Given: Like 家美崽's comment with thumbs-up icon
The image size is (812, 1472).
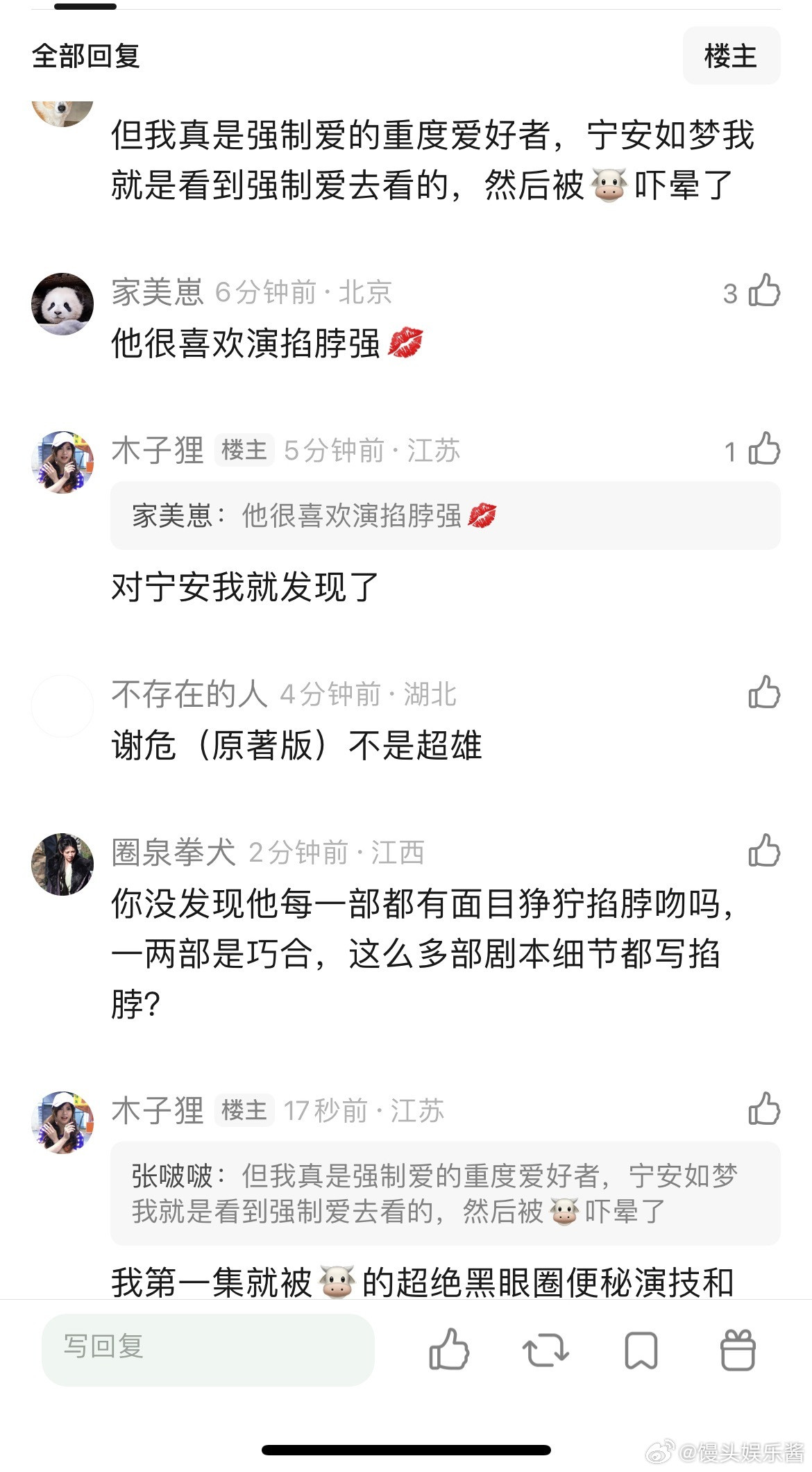Looking at the screenshot, I should coord(763,294).
